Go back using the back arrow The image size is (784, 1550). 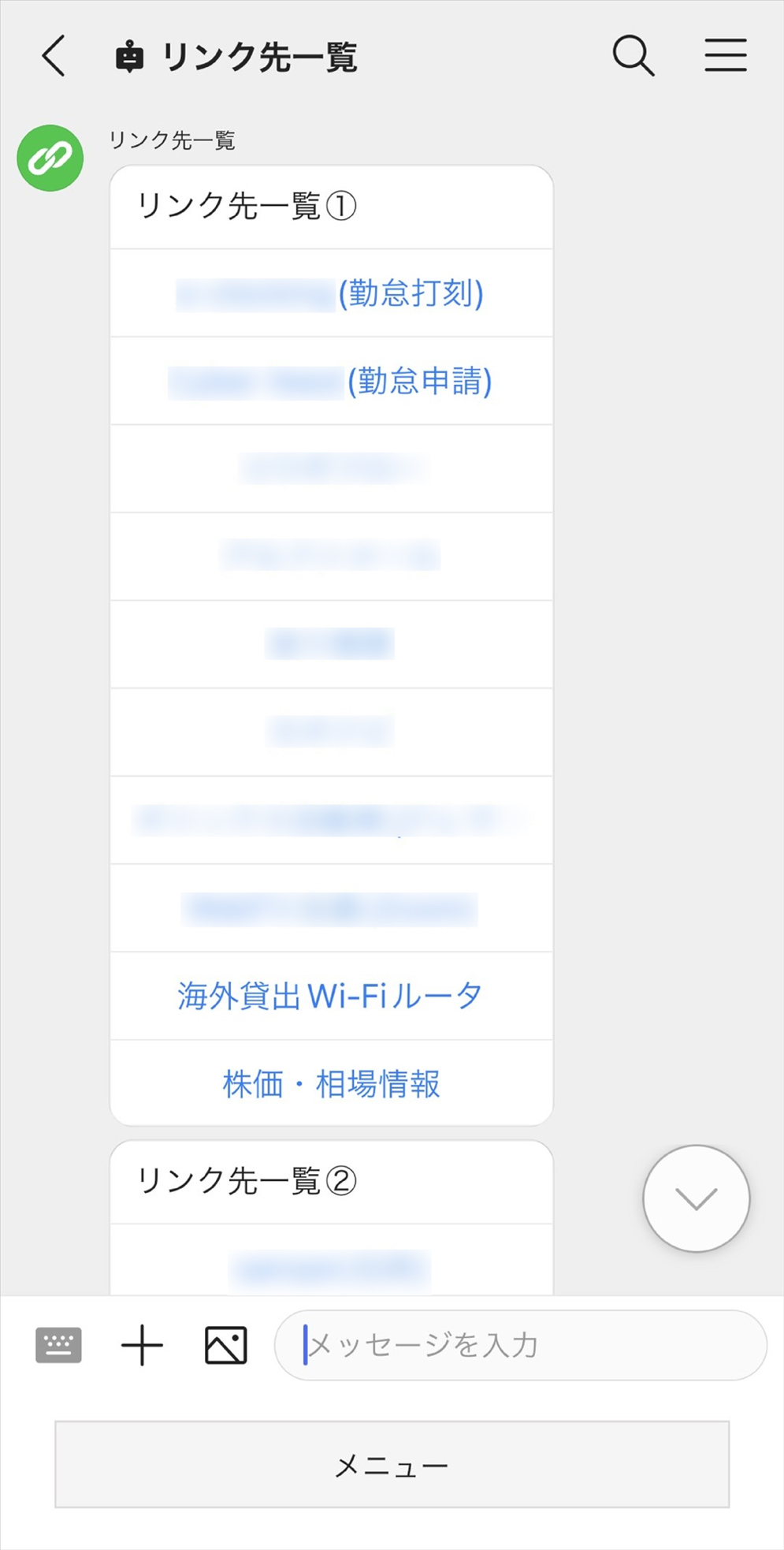(54, 56)
